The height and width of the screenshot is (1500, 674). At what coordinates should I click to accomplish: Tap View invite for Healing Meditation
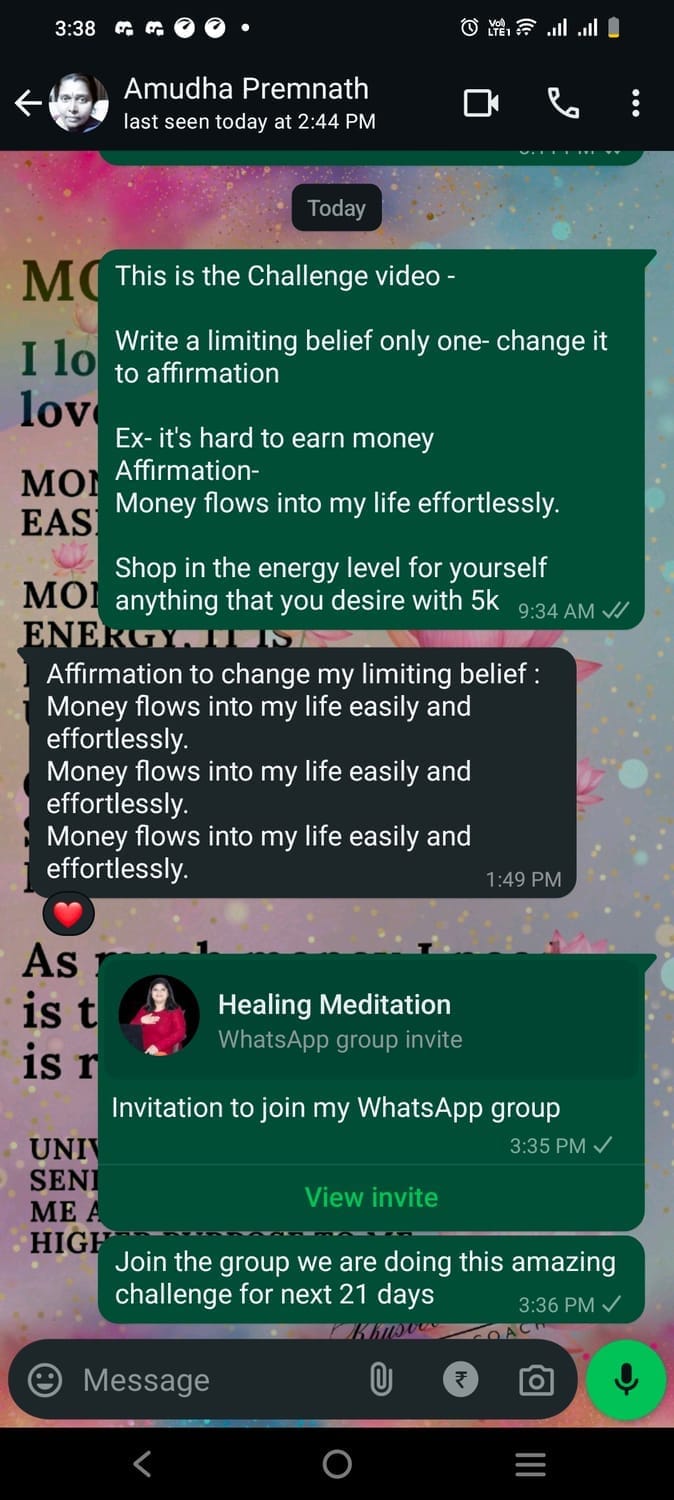pos(371,1197)
